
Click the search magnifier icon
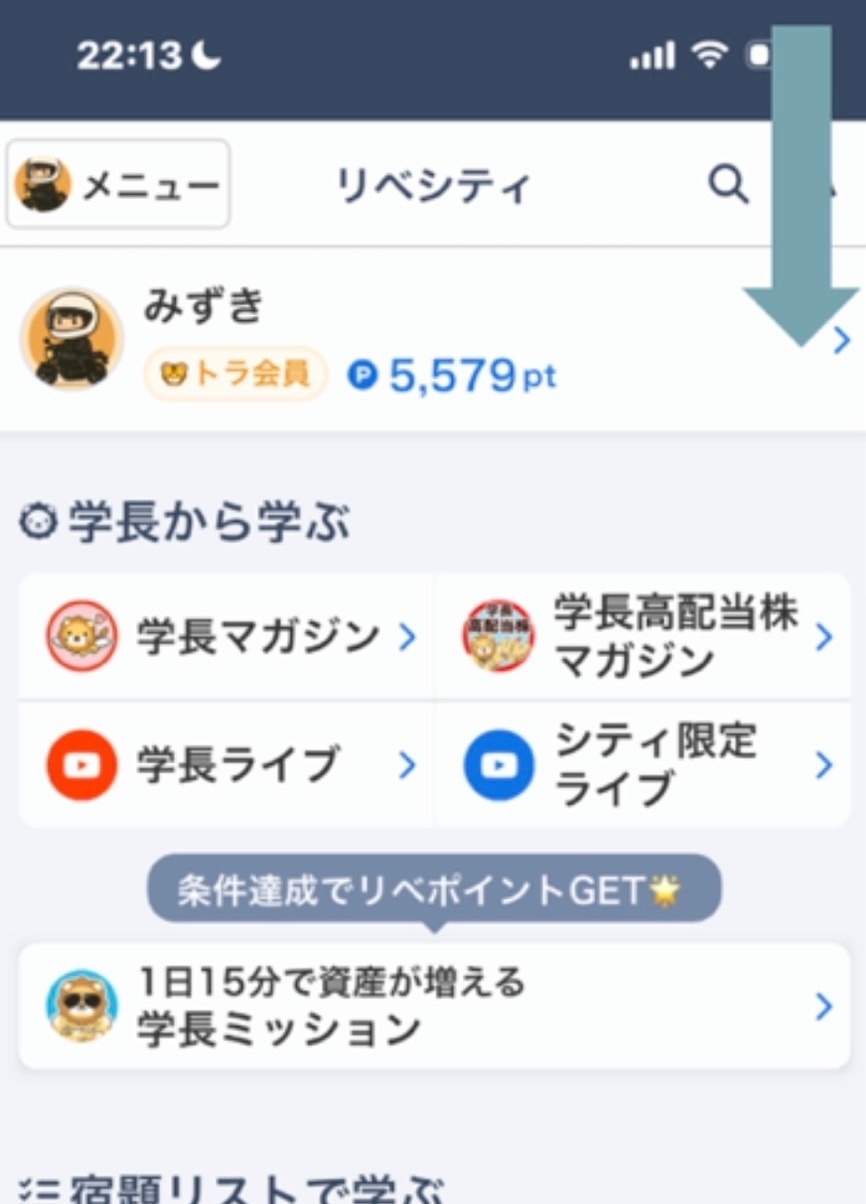coord(728,183)
